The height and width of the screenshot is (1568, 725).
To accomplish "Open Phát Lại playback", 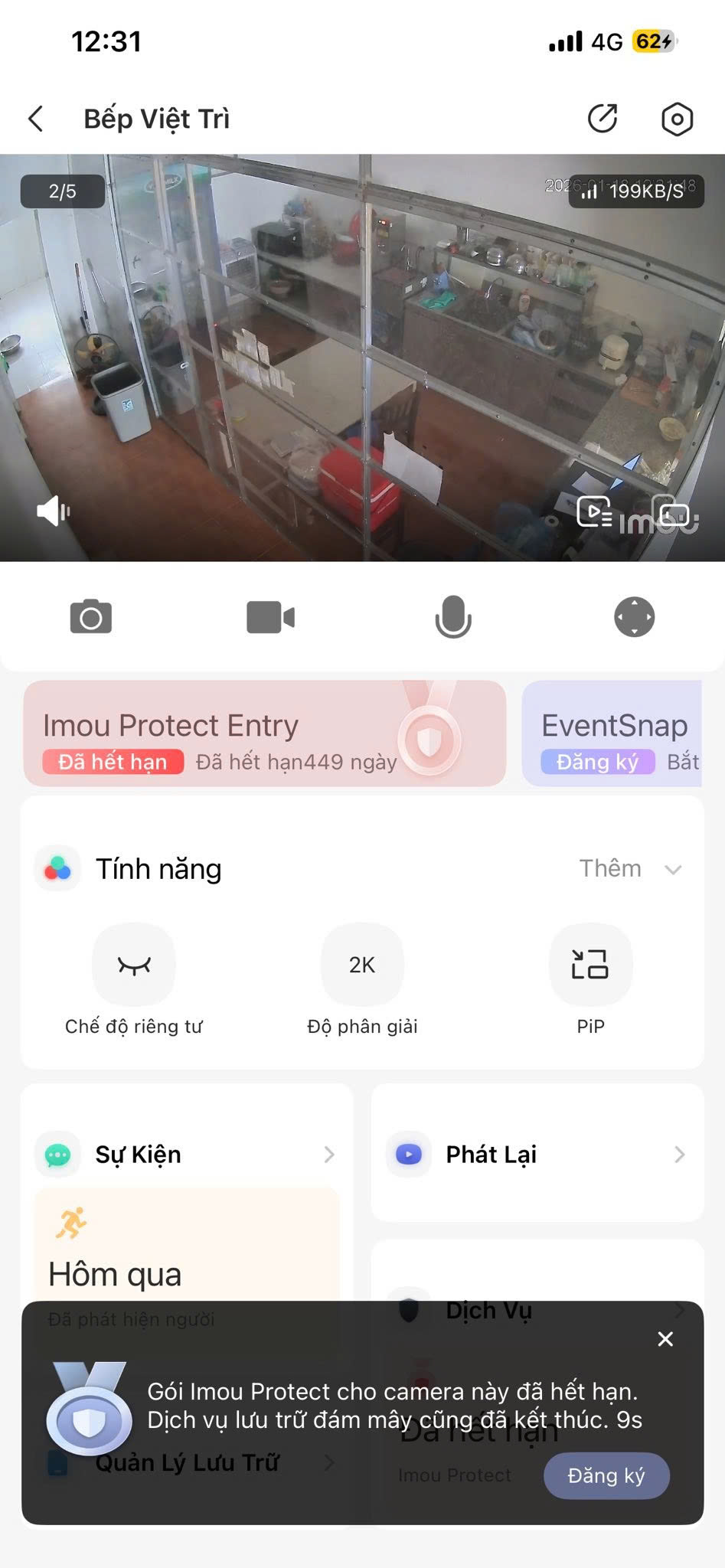I will (537, 1154).
